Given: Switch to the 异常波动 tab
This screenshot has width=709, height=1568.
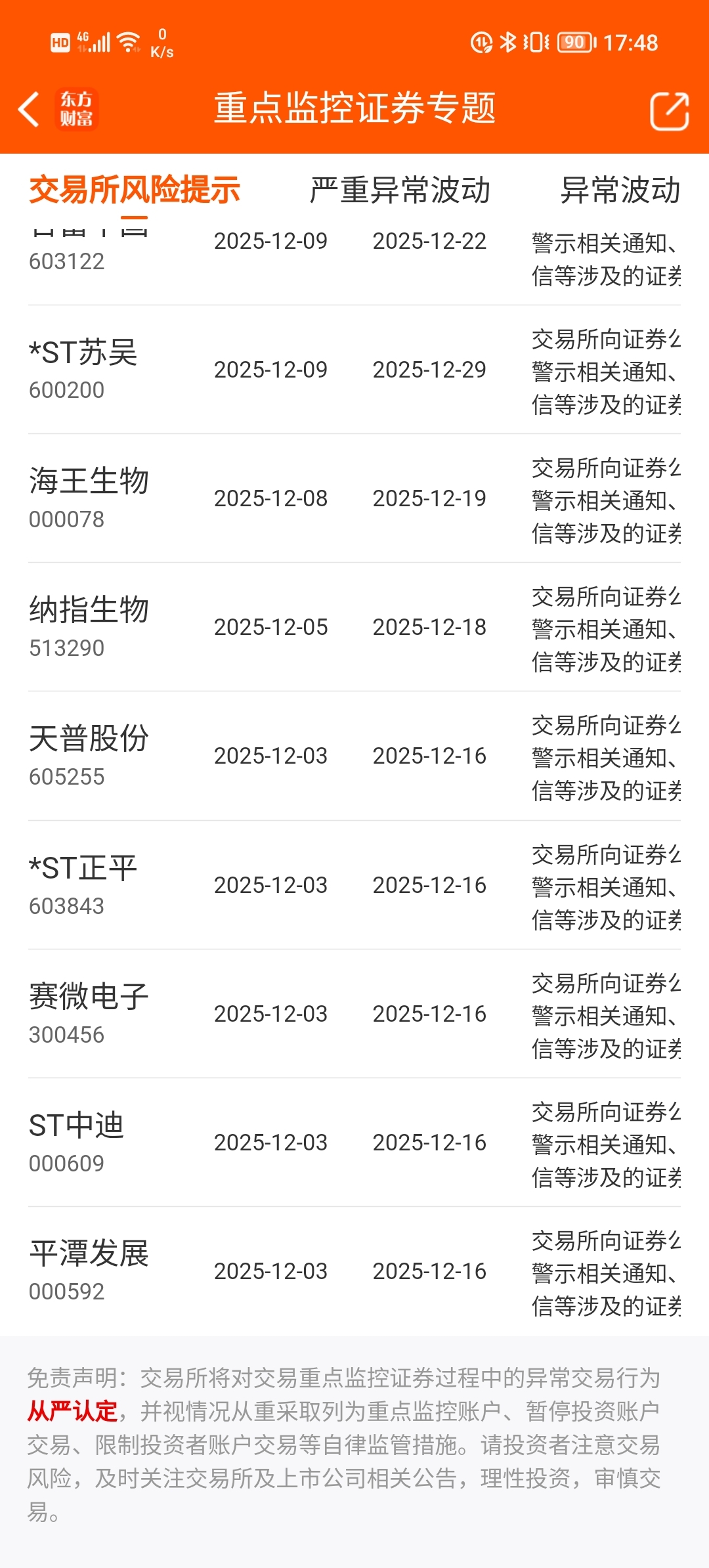Looking at the screenshot, I should (x=620, y=190).
